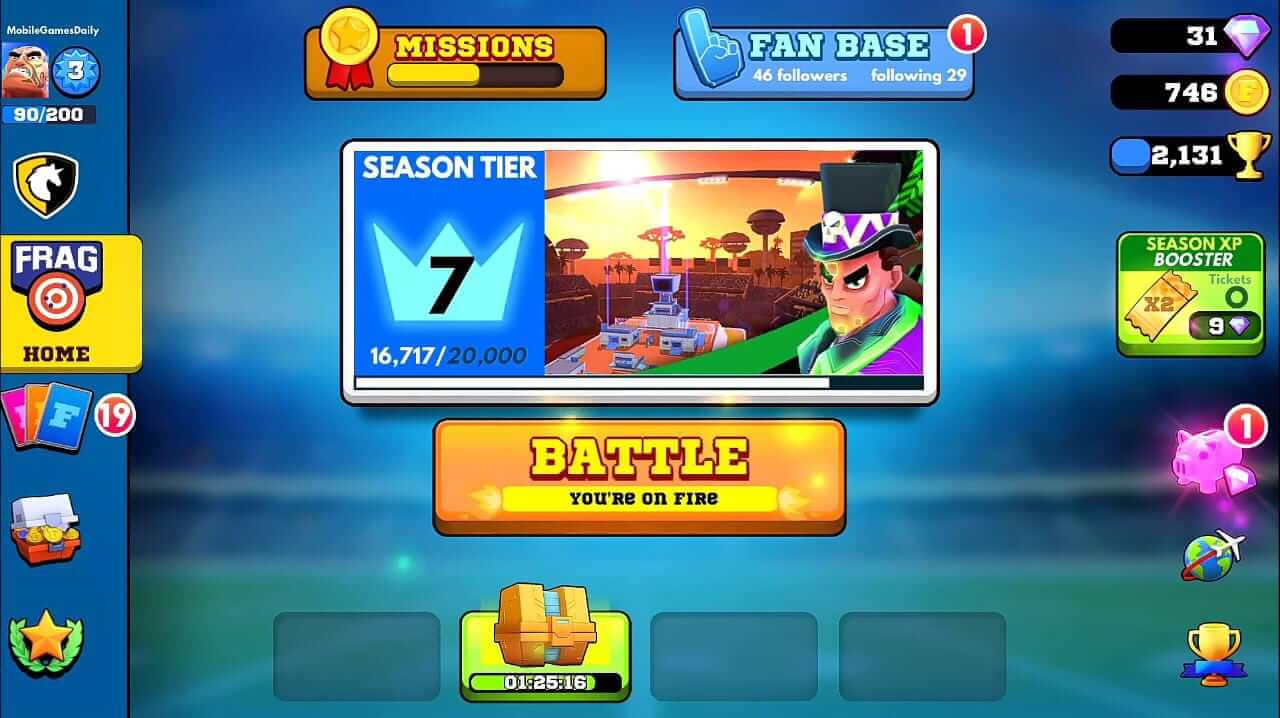Open the trophy leaderboard icon

pyautogui.click(x=1212, y=653)
